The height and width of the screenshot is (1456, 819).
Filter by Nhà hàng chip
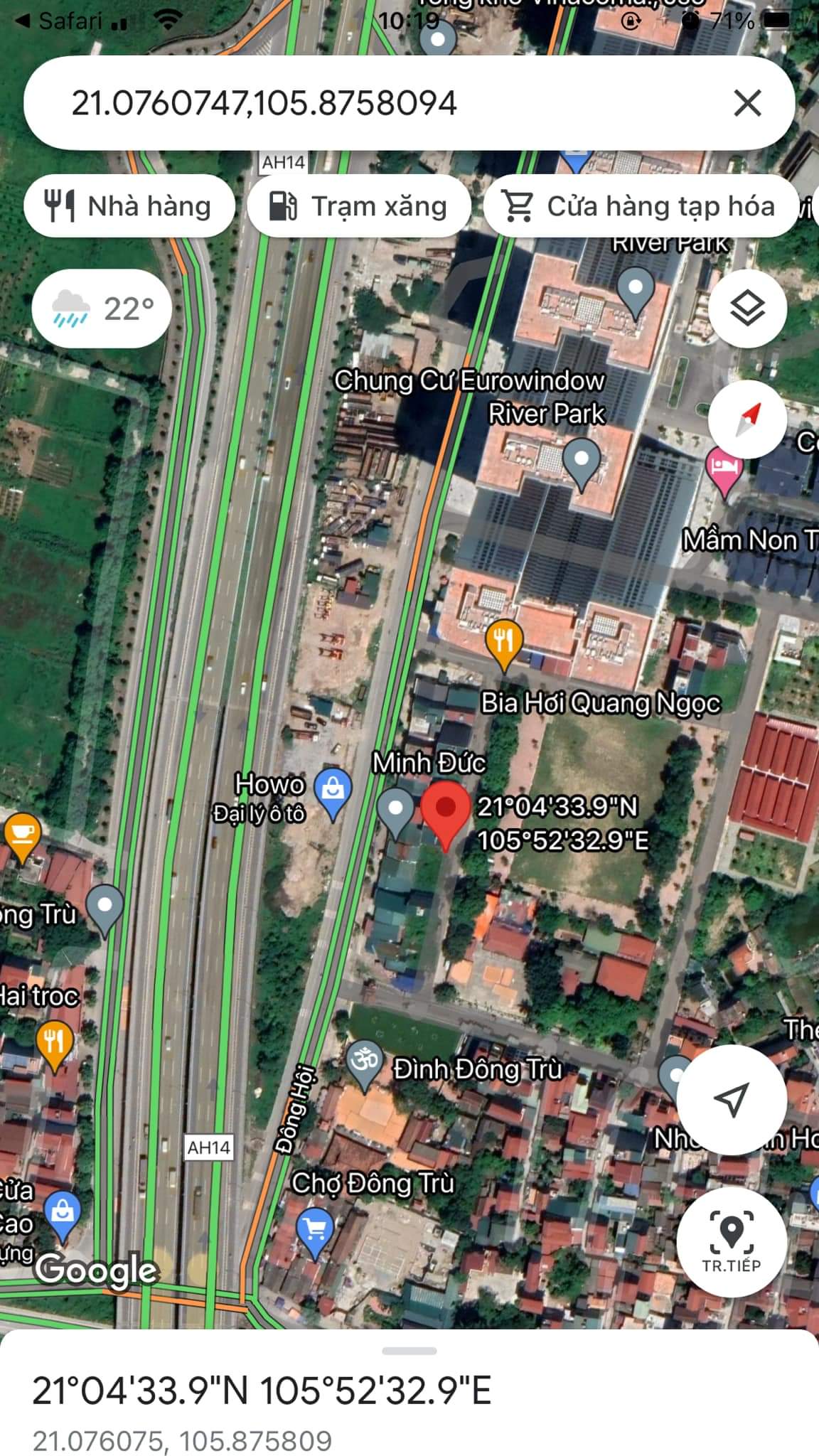pyautogui.click(x=129, y=206)
